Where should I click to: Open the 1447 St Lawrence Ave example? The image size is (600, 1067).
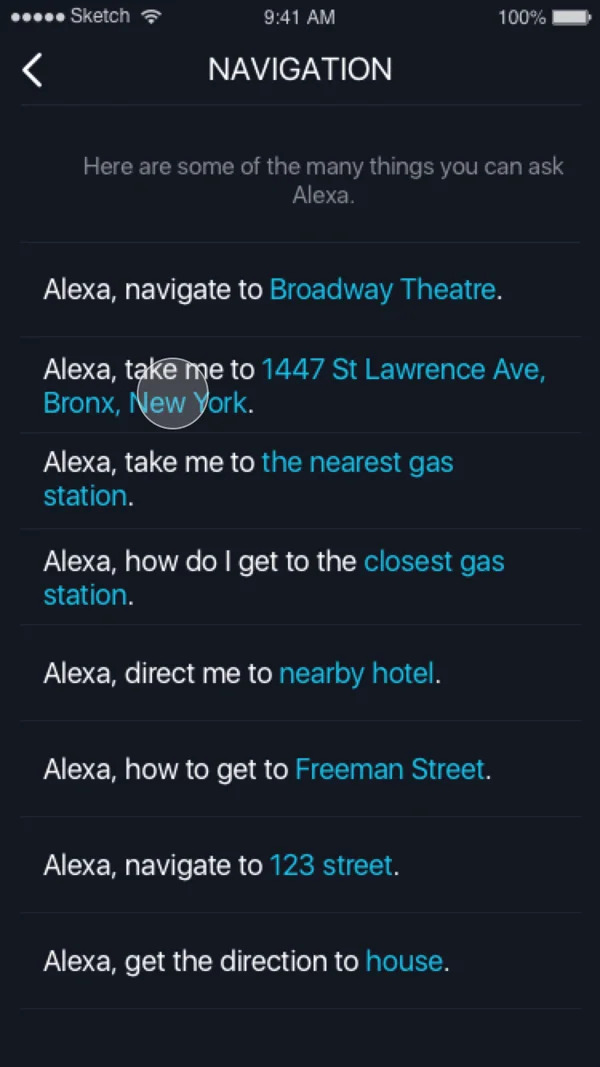coord(300,385)
